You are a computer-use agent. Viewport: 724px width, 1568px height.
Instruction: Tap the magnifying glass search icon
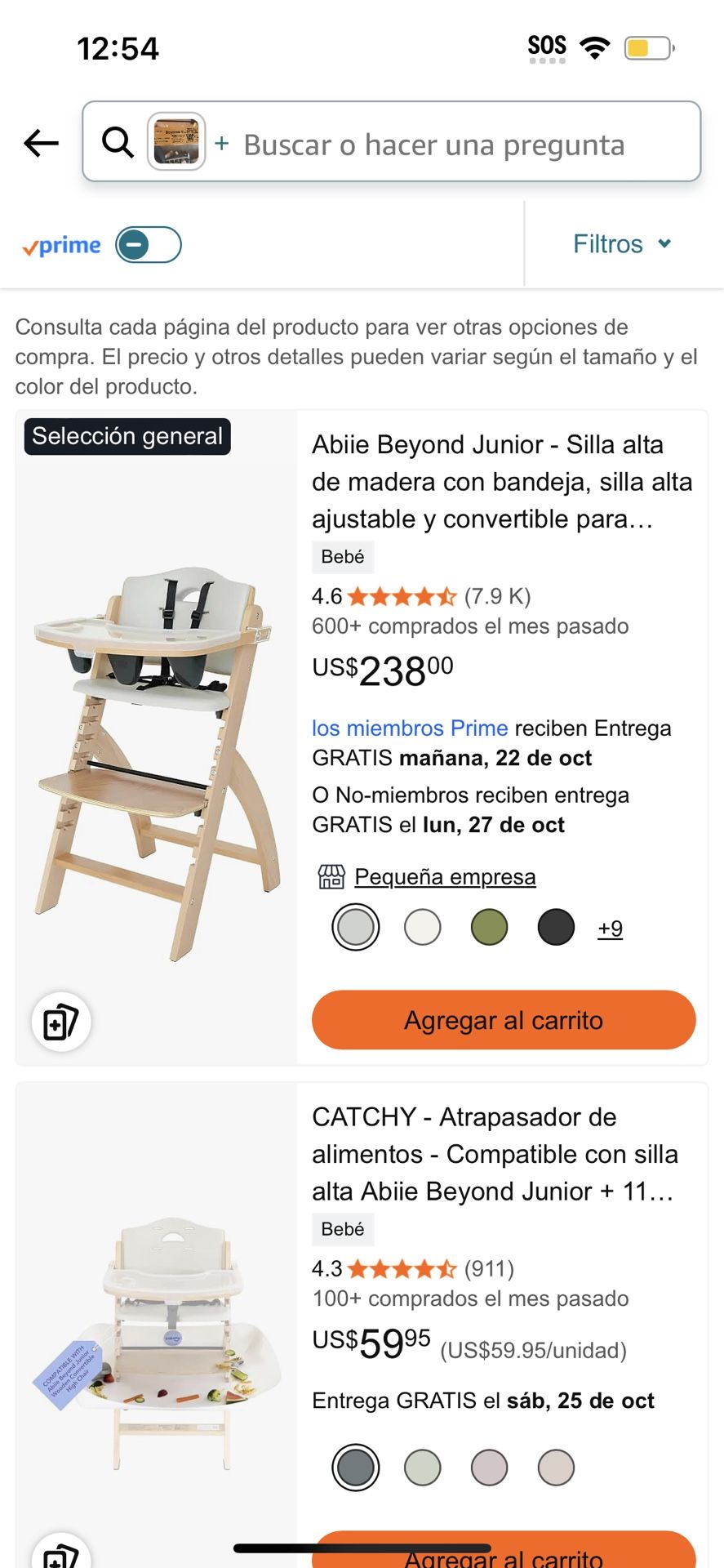click(x=118, y=142)
